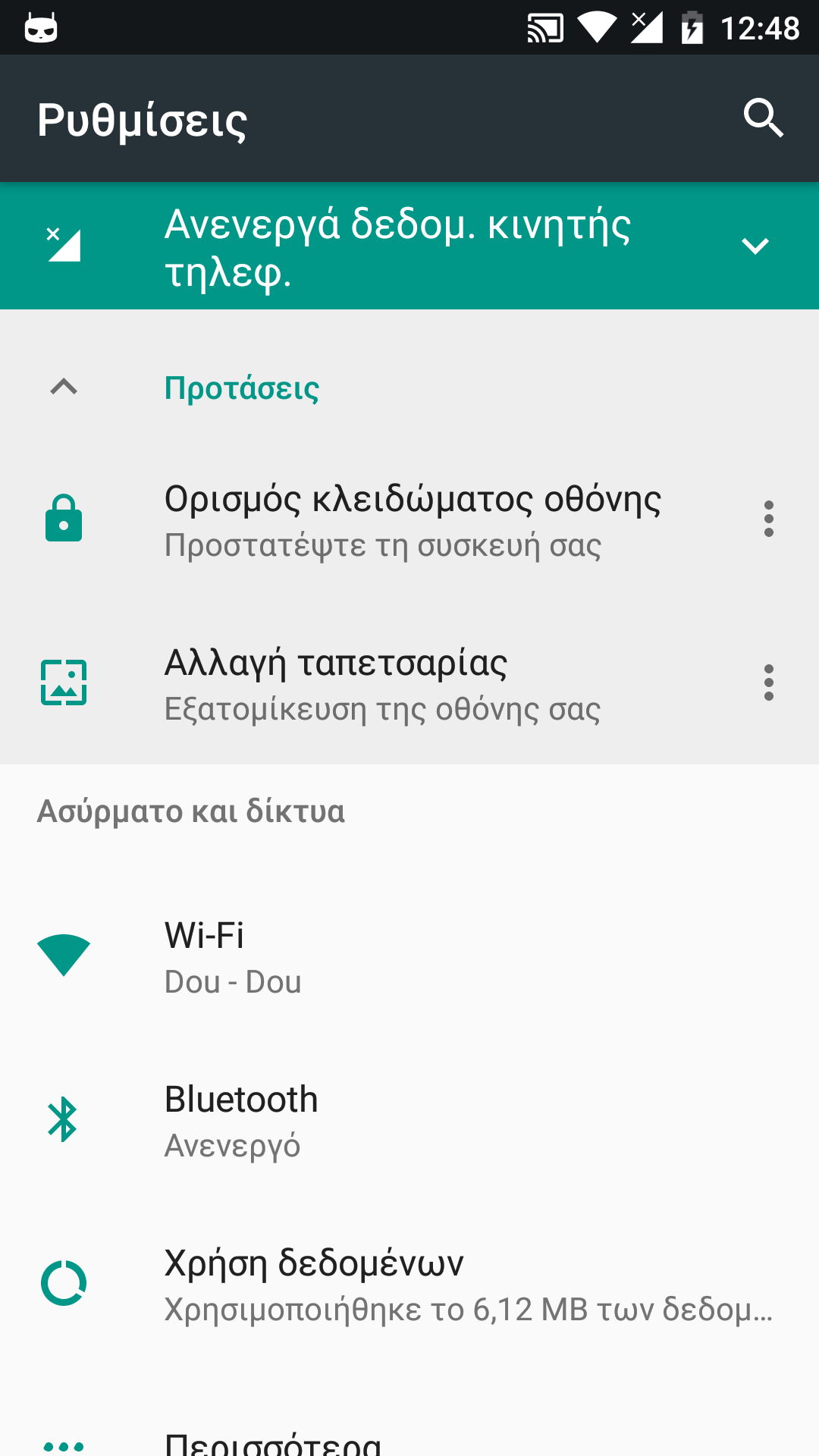Go to Bluetooth settings
This screenshot has height=1456, width=819.
click(409, 1121)
